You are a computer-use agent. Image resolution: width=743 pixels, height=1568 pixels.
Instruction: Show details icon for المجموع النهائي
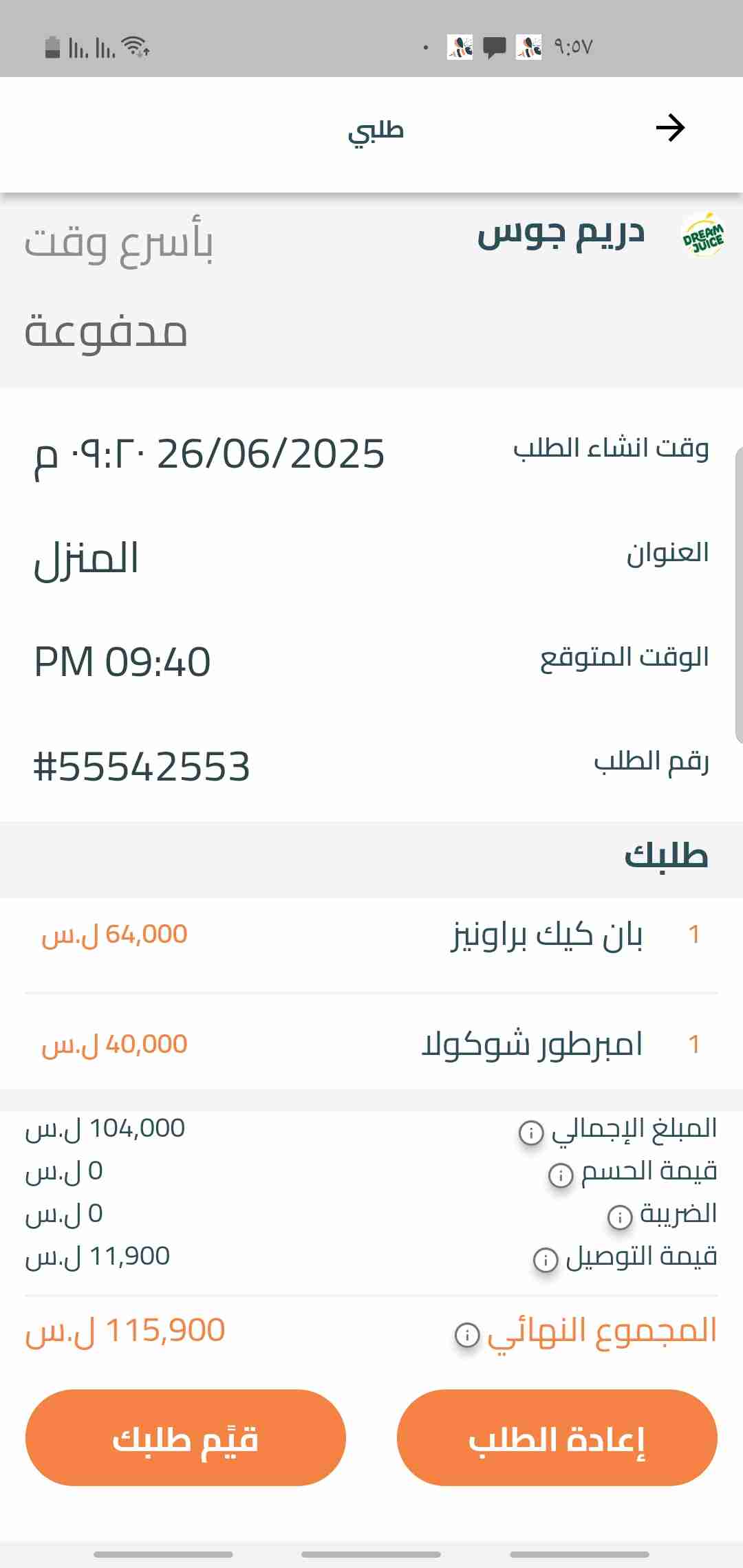click(467, 1335)
